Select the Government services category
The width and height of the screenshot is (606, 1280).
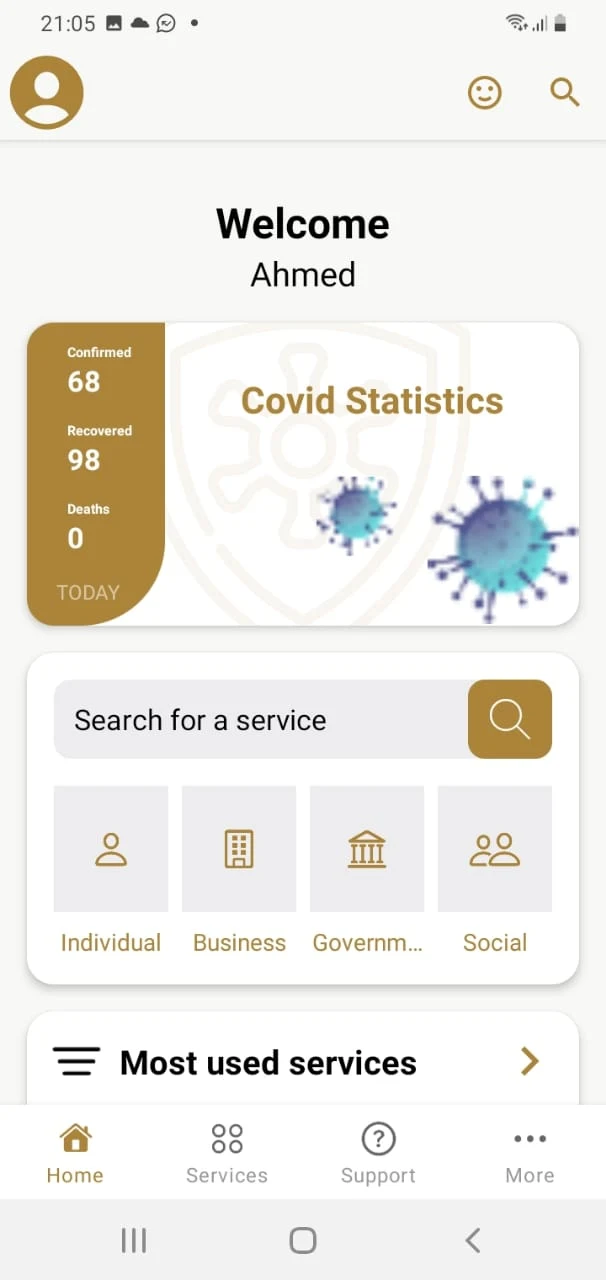367,870
